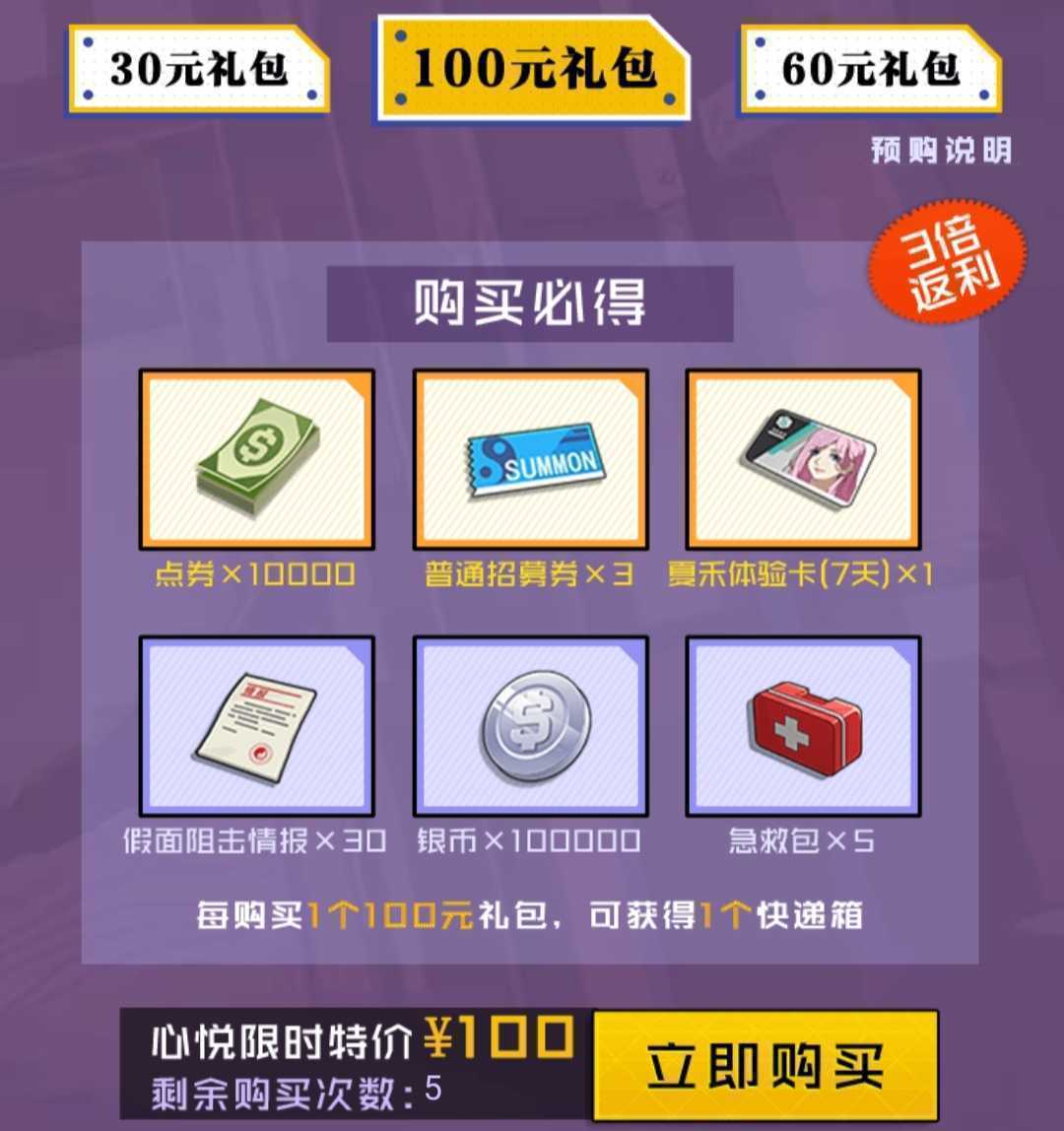Viewport: 1064px width, 1131px height.
Task: View the 银币×100000 reward item
Action: (530, 726)
